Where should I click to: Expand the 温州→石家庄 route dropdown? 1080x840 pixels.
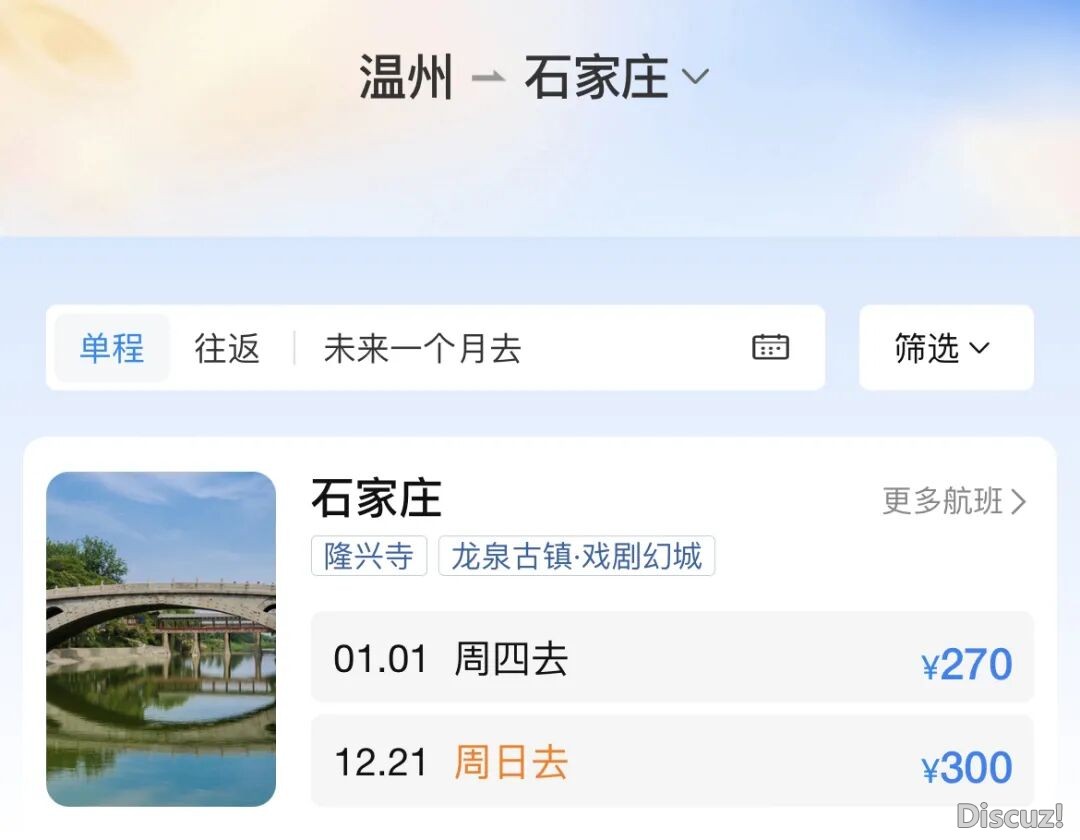pos(695,77)
